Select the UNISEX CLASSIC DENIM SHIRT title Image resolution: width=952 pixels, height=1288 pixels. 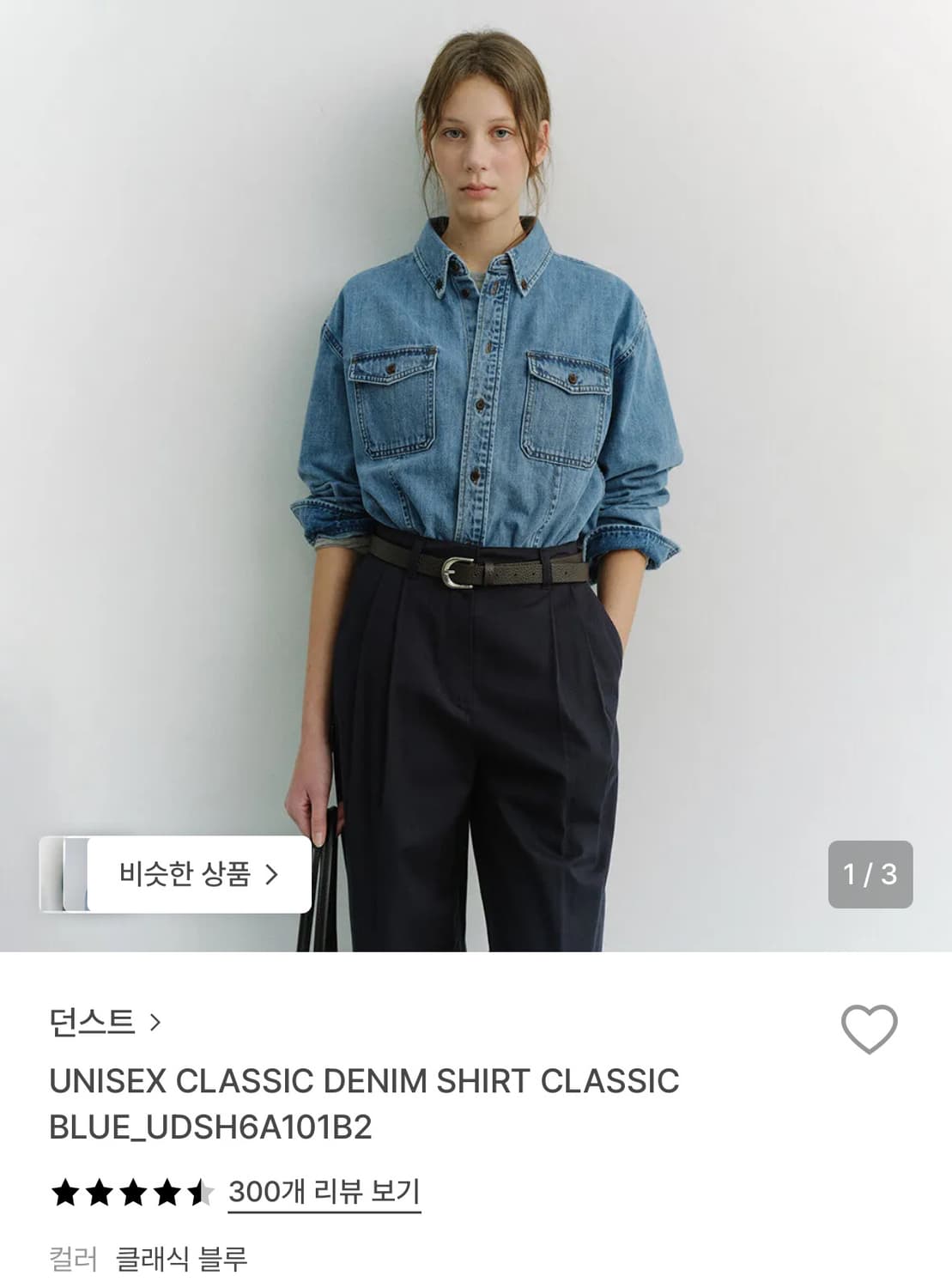pos(361,1084)
